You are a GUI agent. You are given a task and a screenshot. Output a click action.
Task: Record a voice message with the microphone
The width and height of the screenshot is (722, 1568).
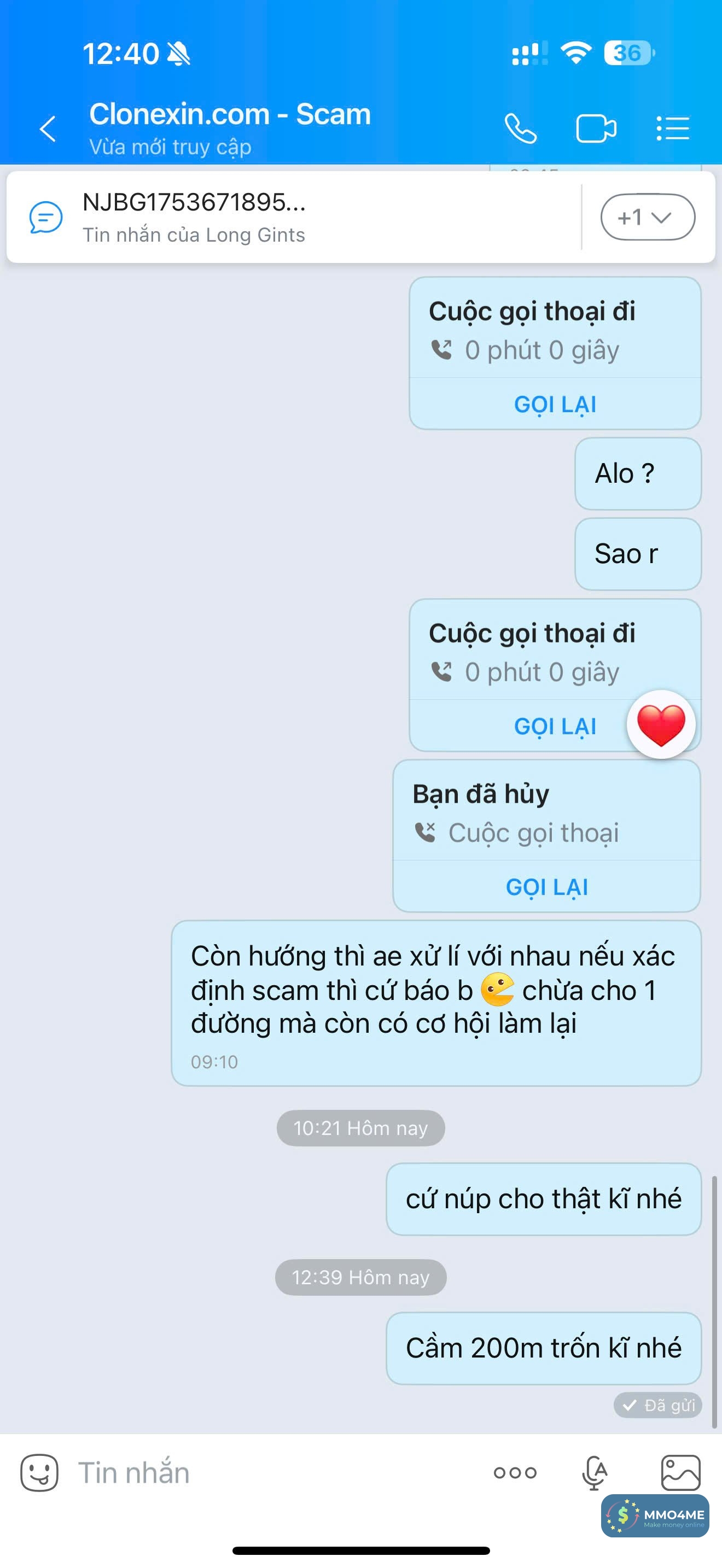(594, 1473)
